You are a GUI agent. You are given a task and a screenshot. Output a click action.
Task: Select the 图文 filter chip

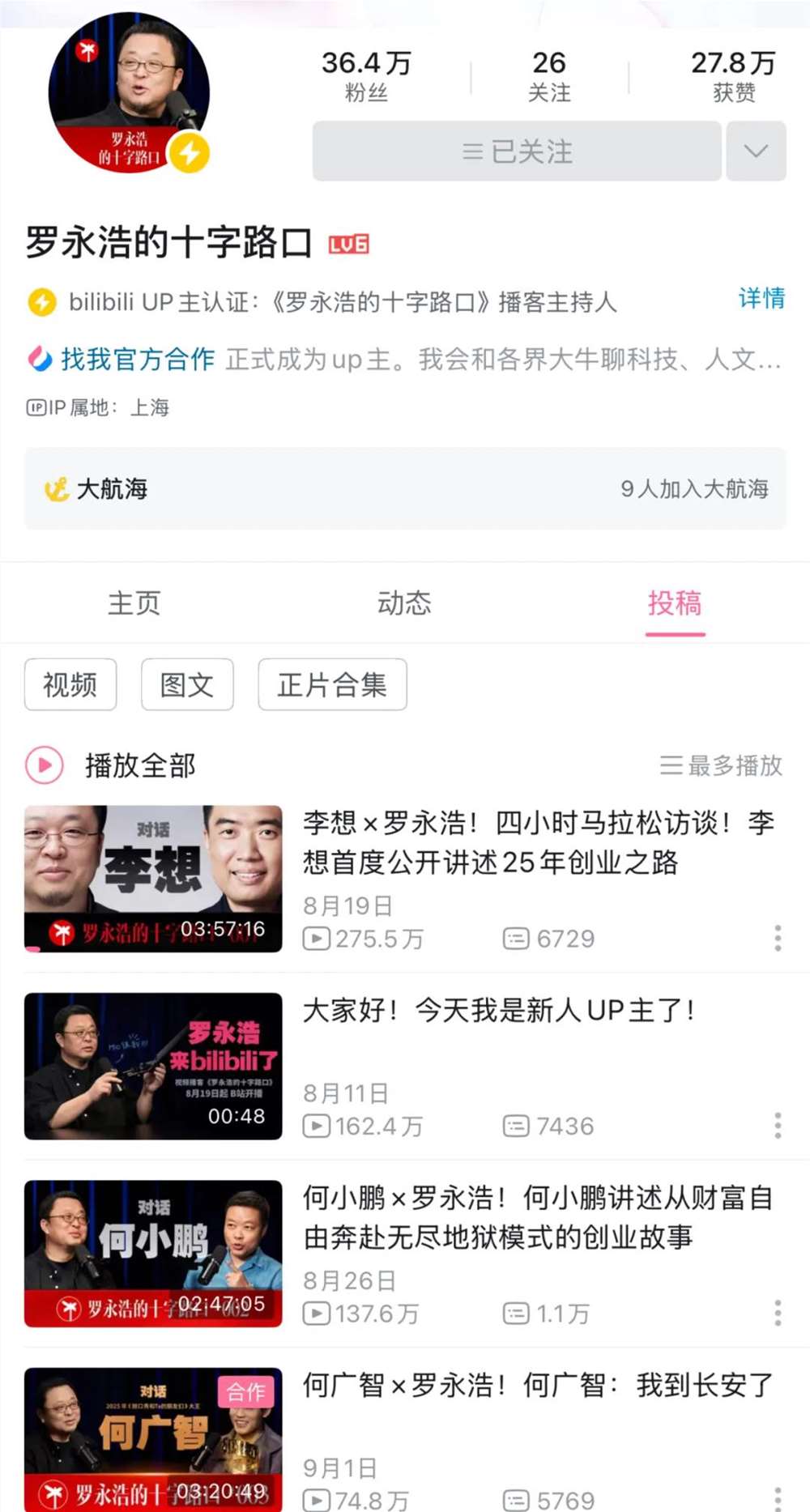[186, 684]
